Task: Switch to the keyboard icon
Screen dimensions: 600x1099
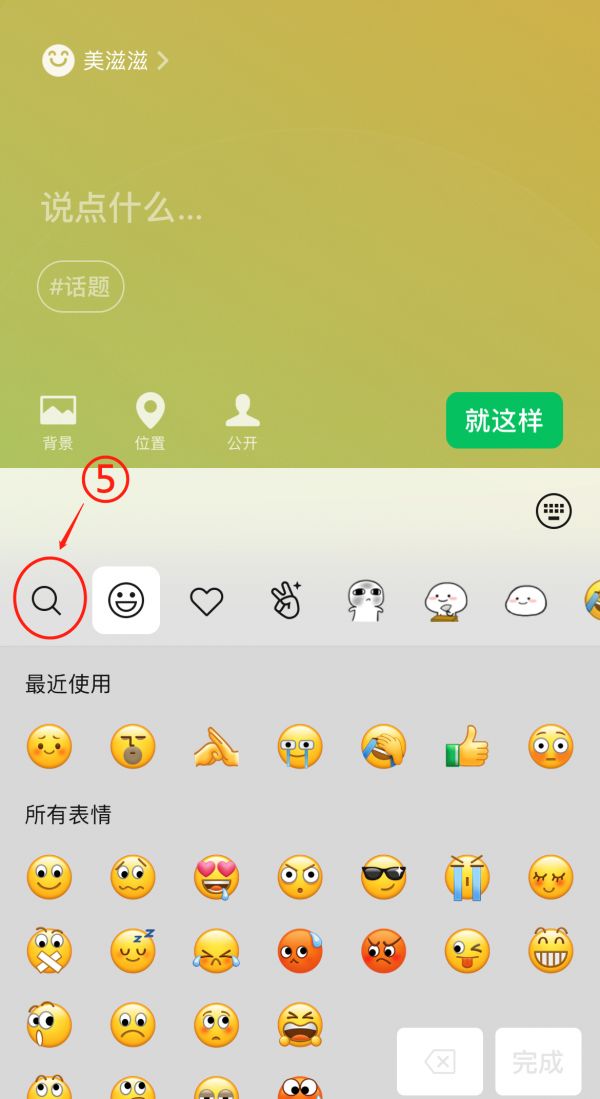Action: coord(554,511)
